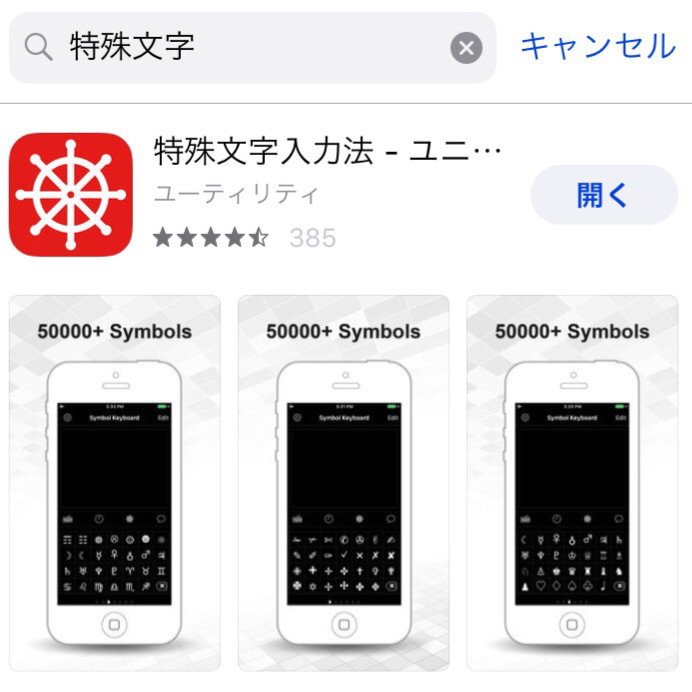The image size is (692, 692).
Task: Clear the search text with the X icon
Action: point(466,47)
